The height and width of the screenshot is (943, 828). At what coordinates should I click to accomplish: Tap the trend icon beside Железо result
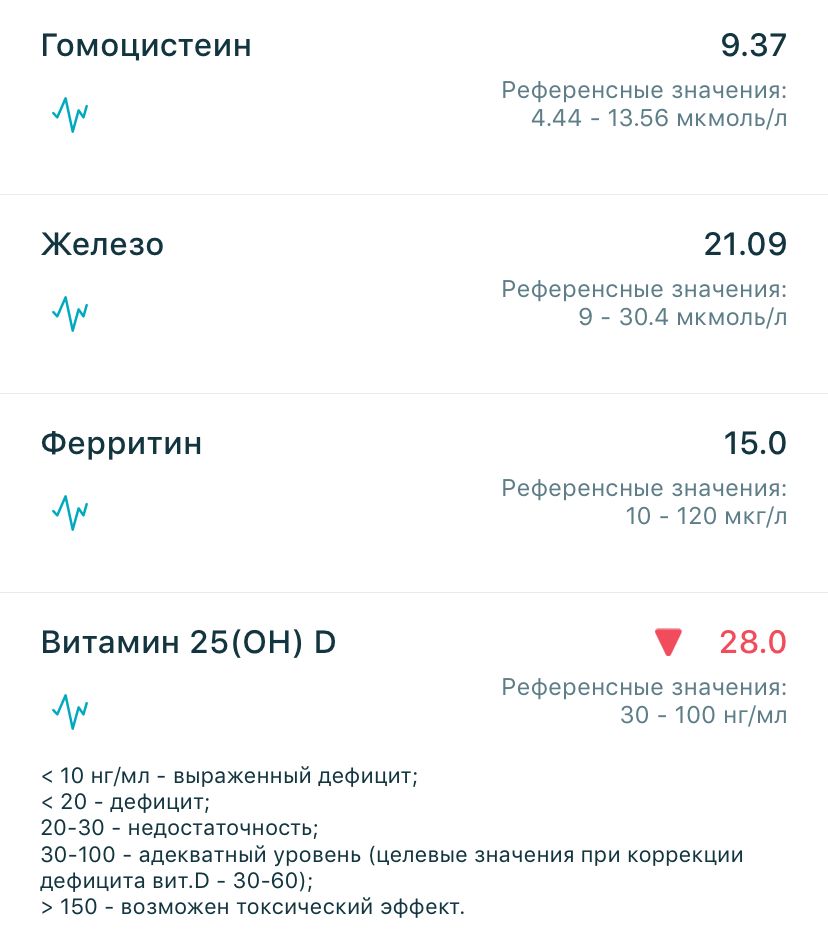70,313
